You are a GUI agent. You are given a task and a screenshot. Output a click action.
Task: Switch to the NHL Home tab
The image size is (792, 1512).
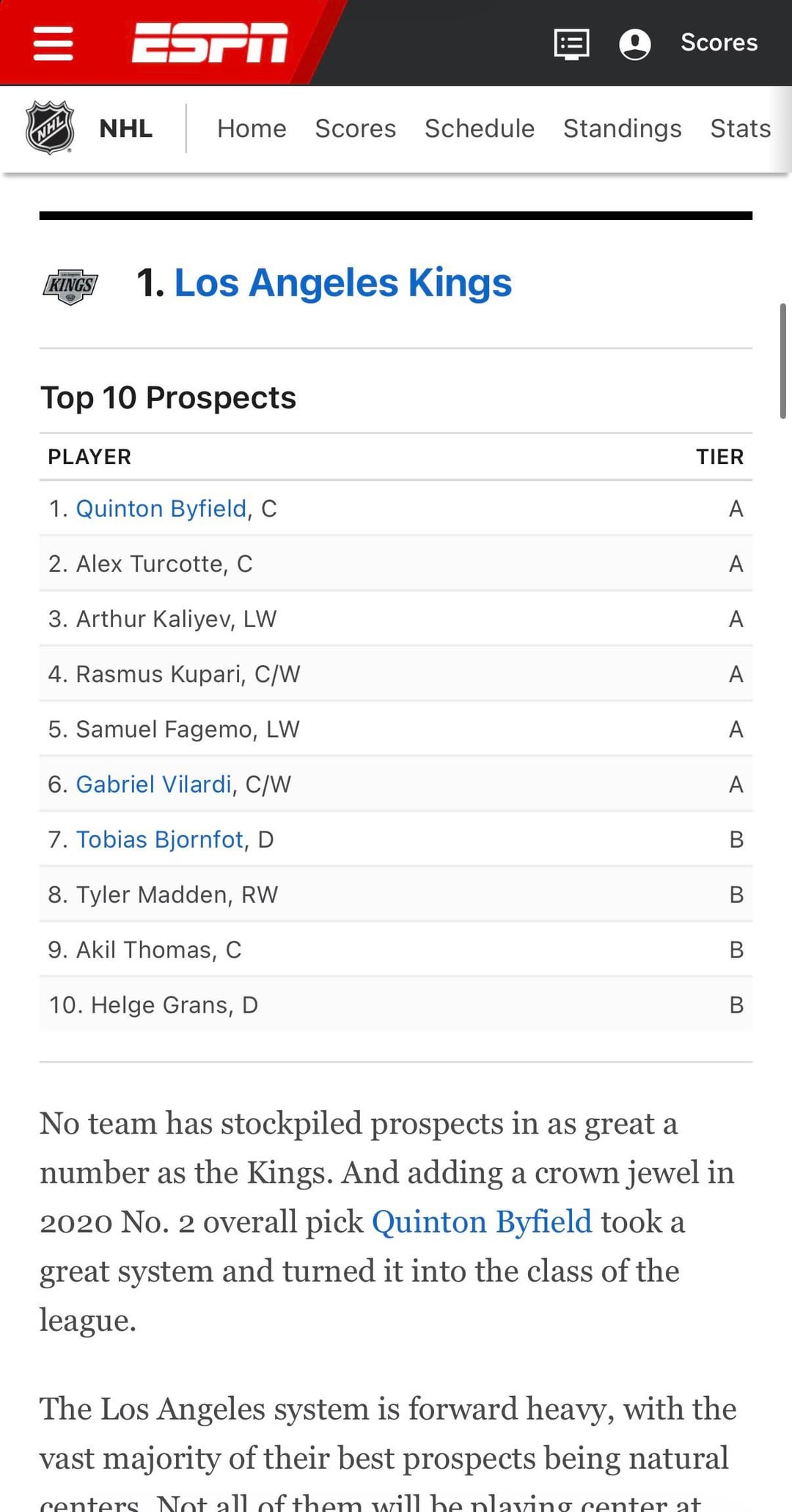(252, 128)
